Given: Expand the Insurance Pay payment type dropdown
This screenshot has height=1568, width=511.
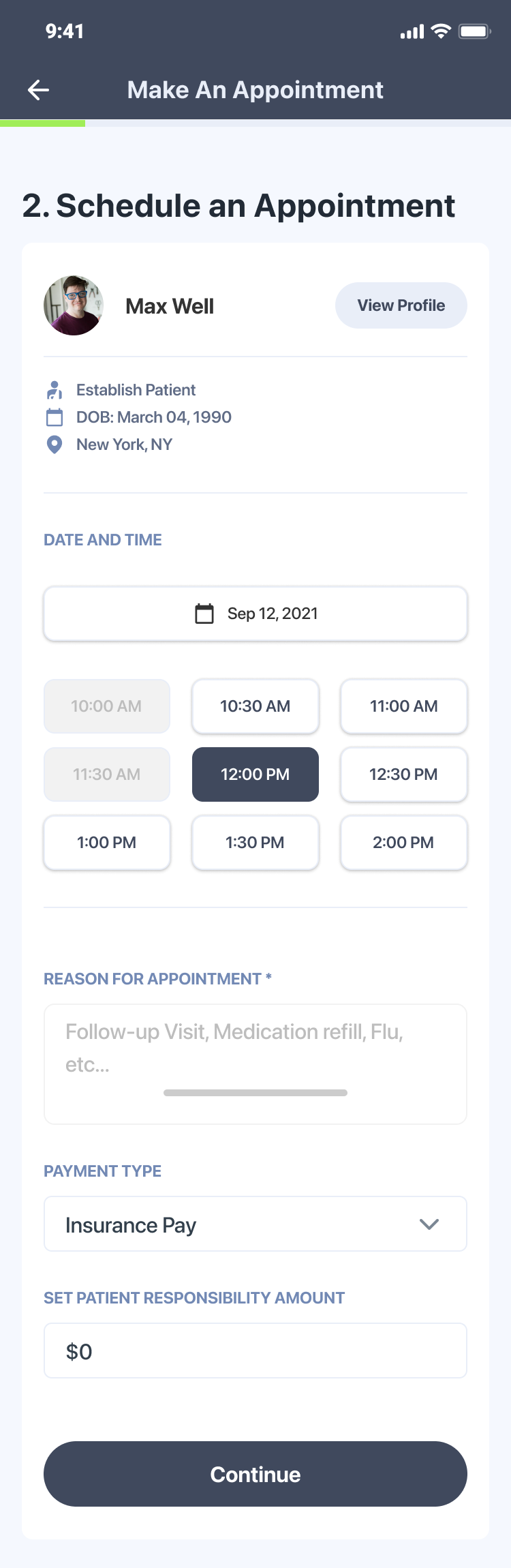Looking at the screenshot, I should [x=255, y=1224].
